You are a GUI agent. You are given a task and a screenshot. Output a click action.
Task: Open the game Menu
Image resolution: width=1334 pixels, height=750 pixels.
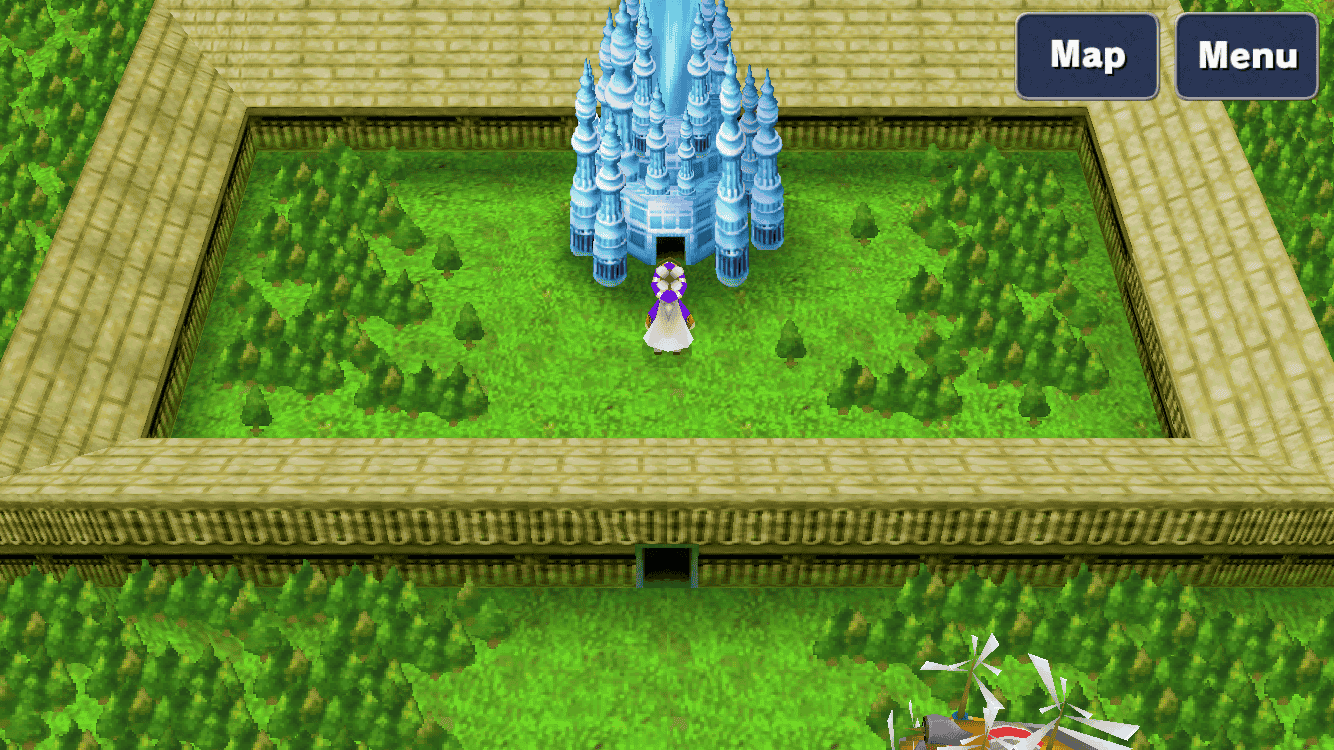point(1247,56)
